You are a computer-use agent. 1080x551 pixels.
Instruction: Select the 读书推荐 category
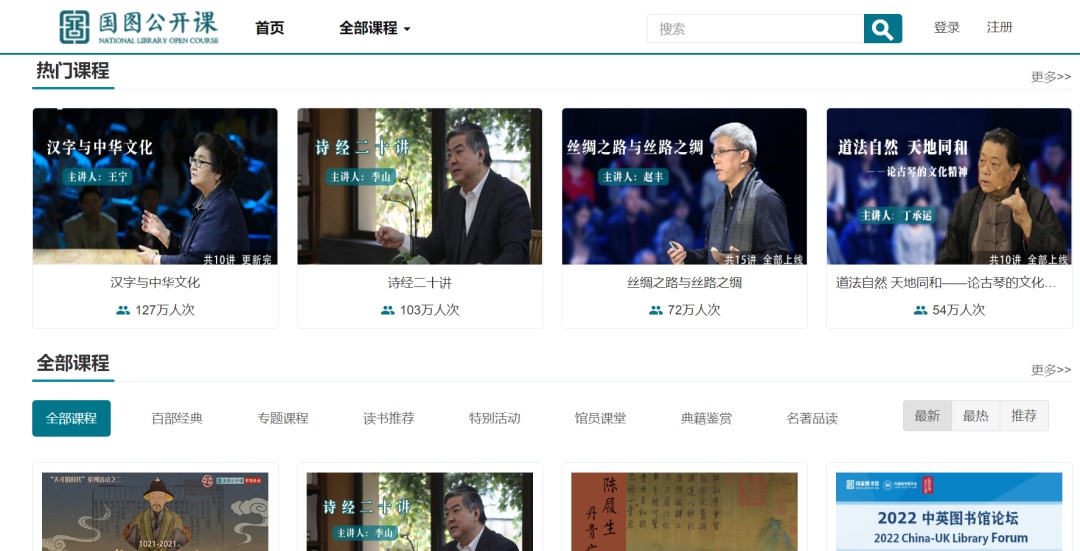tap(388, 418)
